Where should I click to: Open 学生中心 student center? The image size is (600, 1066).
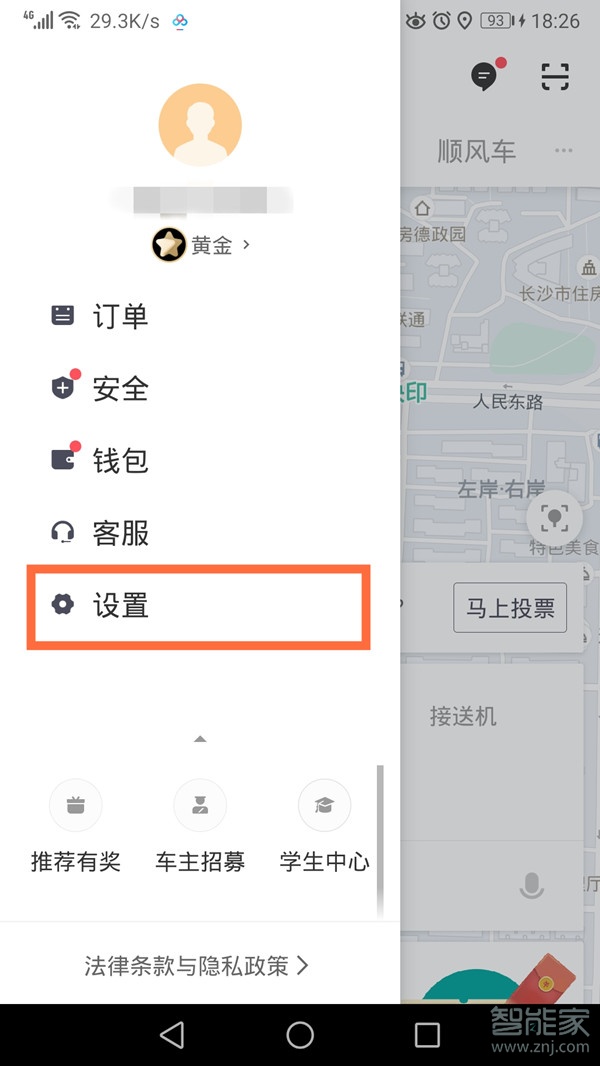324,826
